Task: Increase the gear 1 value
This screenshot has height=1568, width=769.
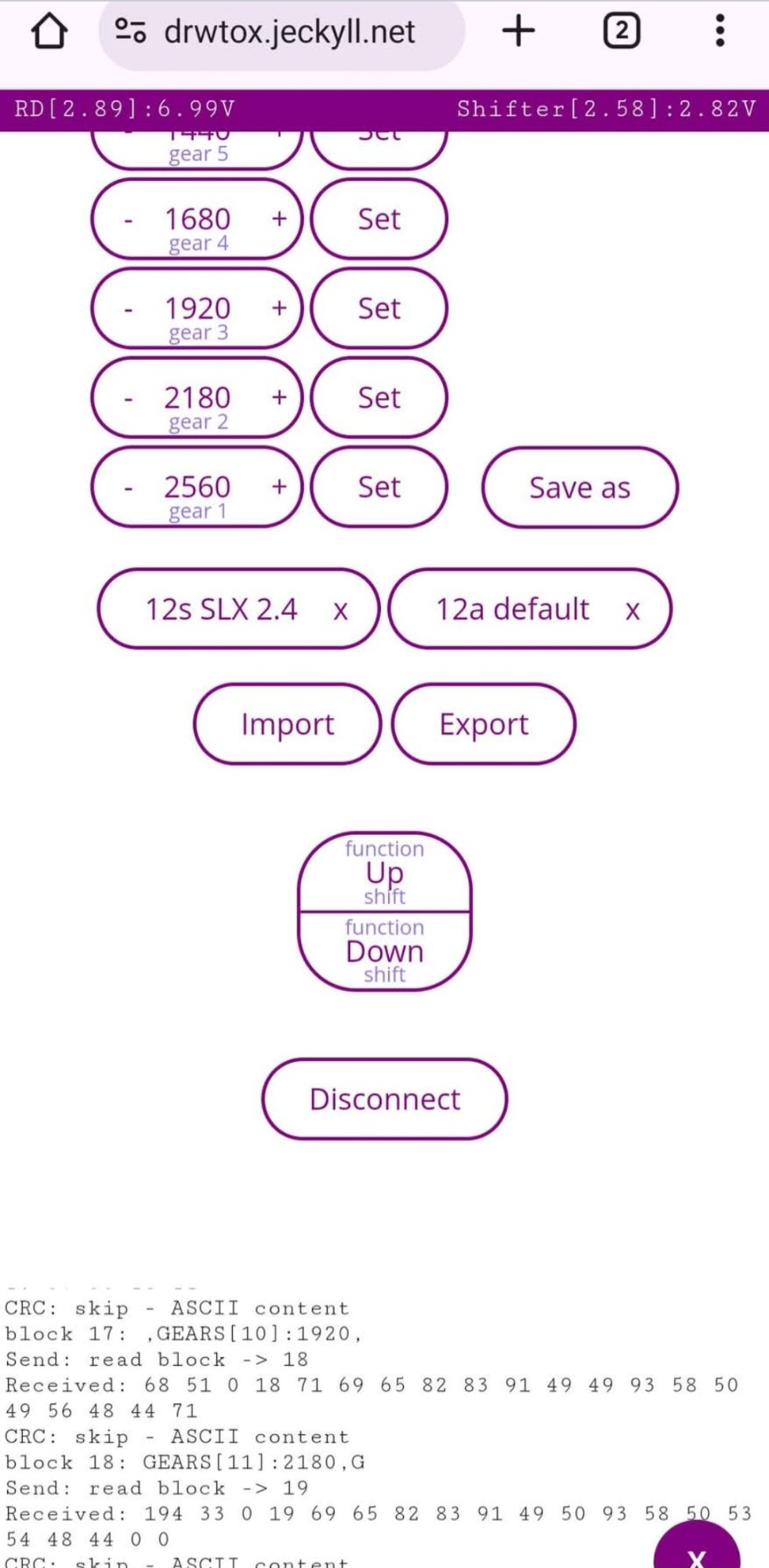Action: click(x=279, y=488)
